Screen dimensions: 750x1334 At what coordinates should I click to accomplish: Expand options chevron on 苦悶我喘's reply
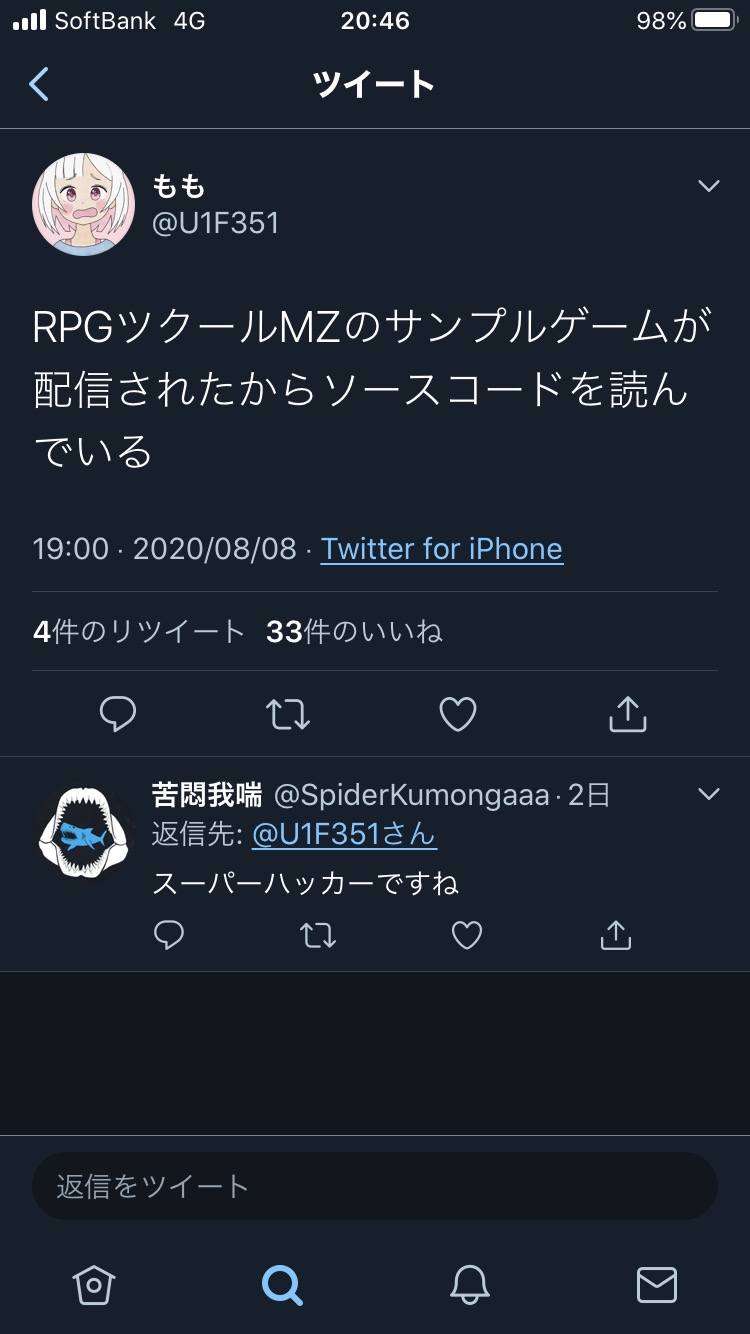coord(708,794)
